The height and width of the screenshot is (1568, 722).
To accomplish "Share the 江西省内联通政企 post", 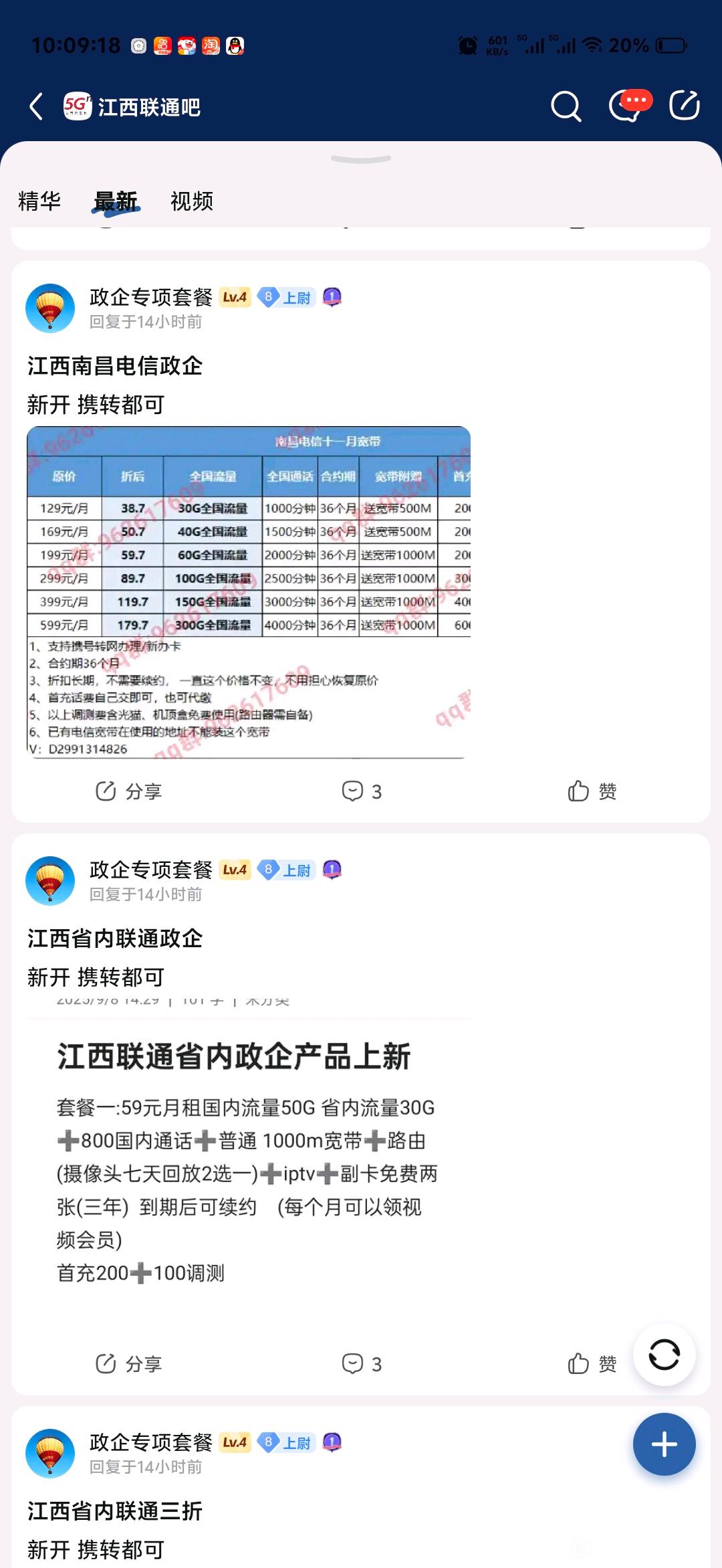I will point(129,1364).
